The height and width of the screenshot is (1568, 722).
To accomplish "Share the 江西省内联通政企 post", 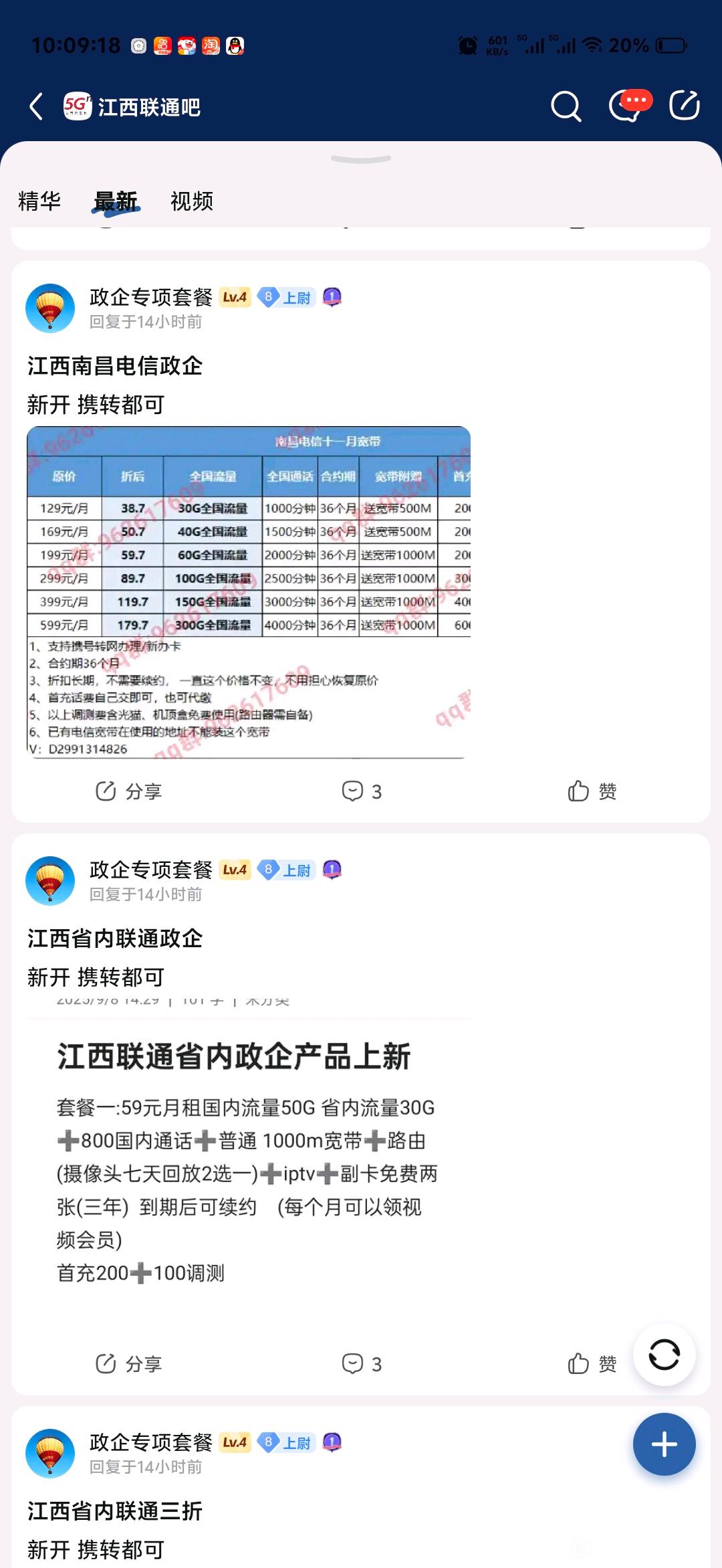I will point(129,1364).
